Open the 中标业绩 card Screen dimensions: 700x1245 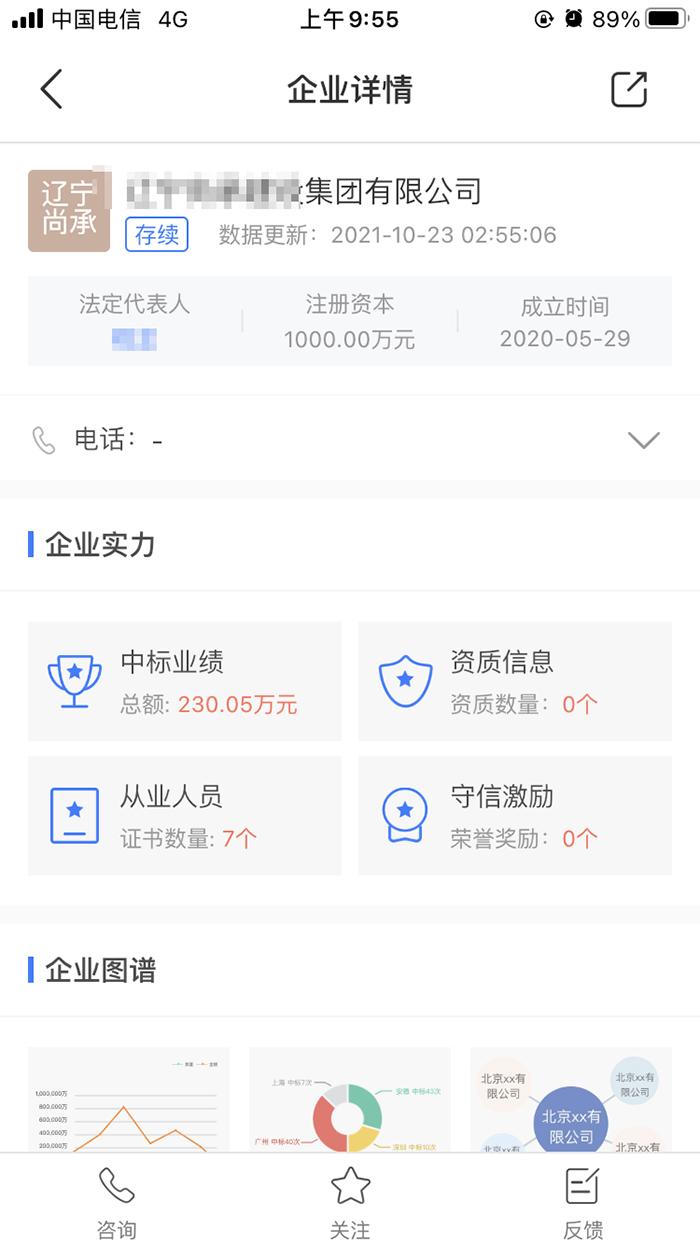point(185,681)
